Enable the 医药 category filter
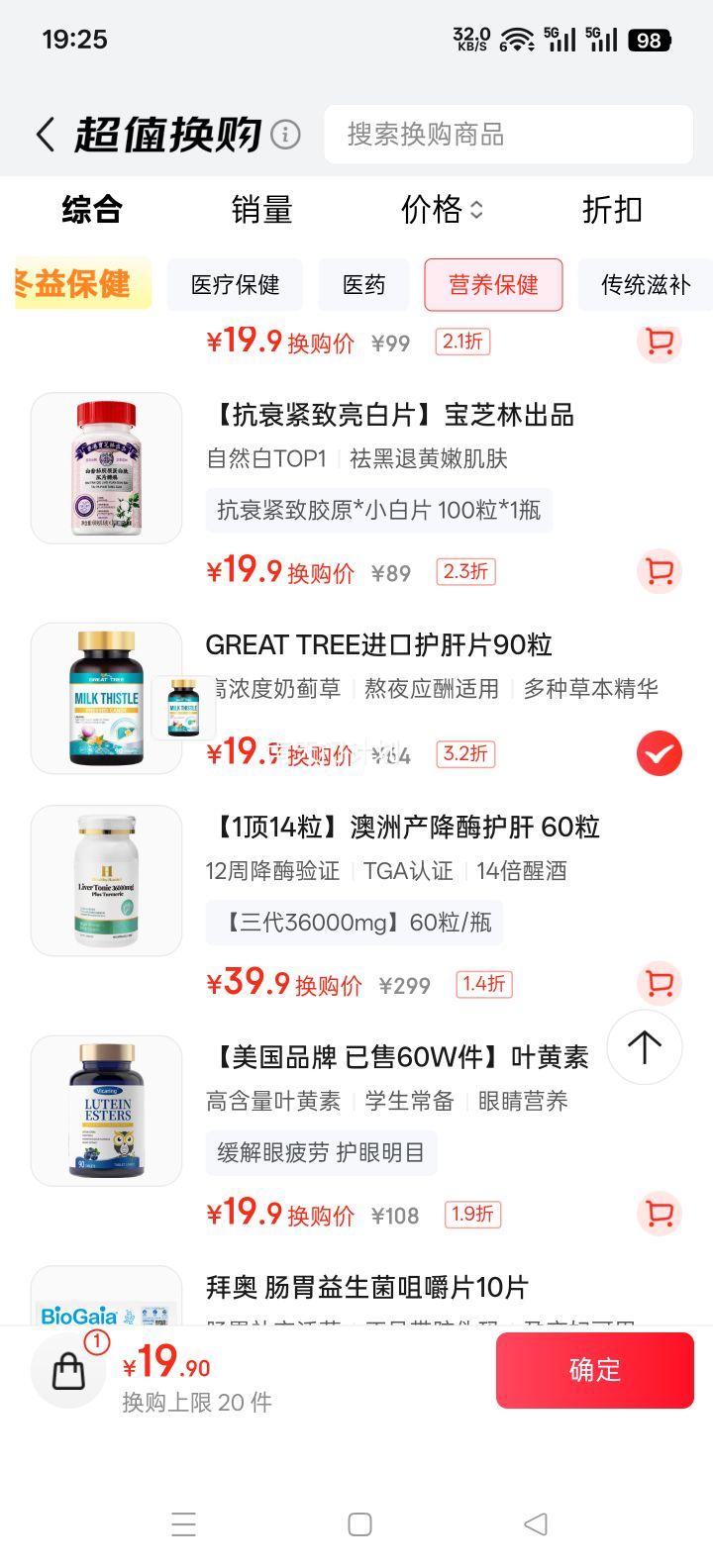The image size is (713, 1568). click(x=363, y=285)
